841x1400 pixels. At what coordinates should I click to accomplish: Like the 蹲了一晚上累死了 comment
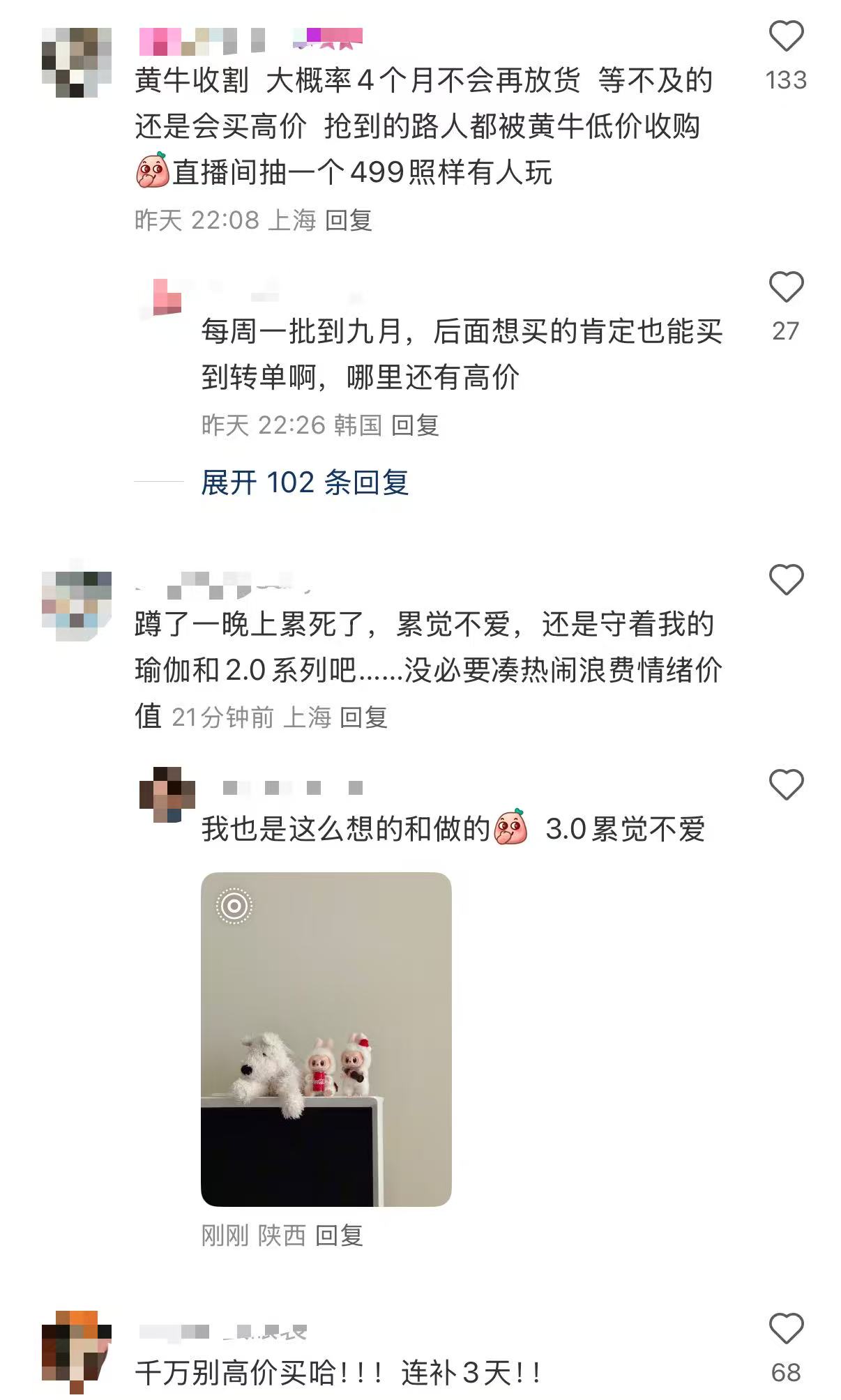point(786,579)
